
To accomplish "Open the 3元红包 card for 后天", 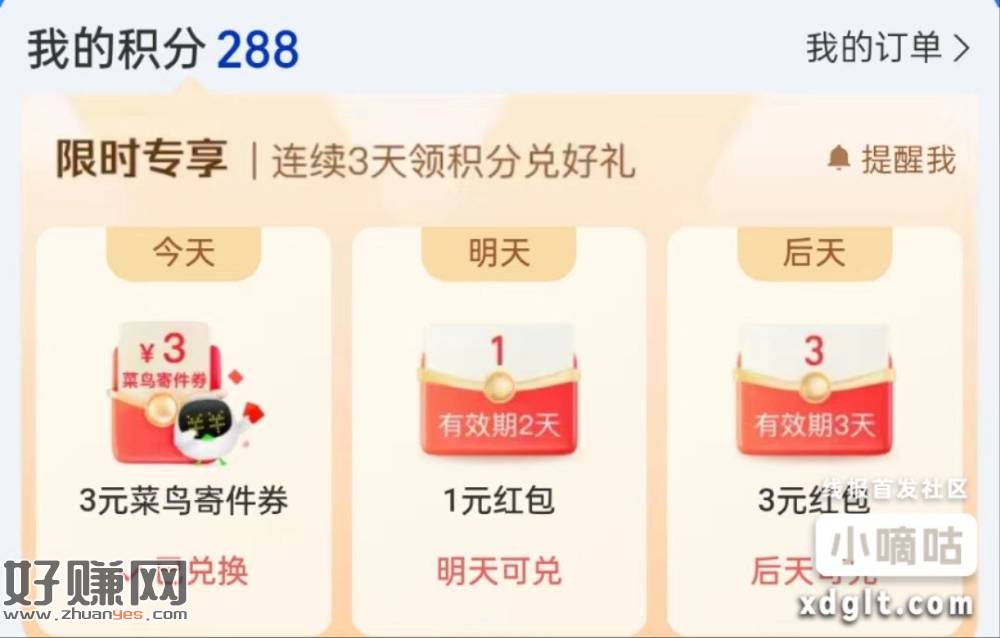I will point(814,420).
